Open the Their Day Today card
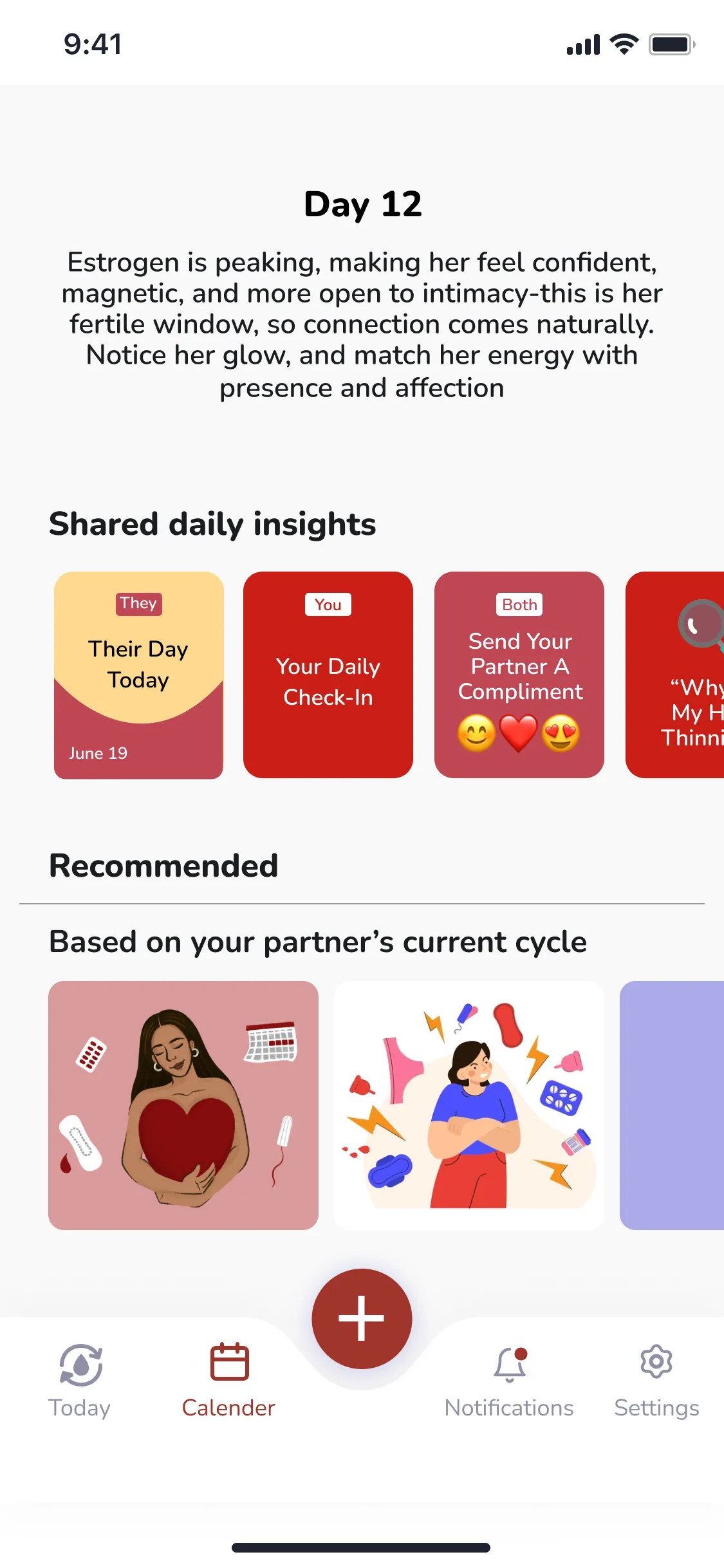This screenshot has height=1568, width=724. [x=138, y=675]
